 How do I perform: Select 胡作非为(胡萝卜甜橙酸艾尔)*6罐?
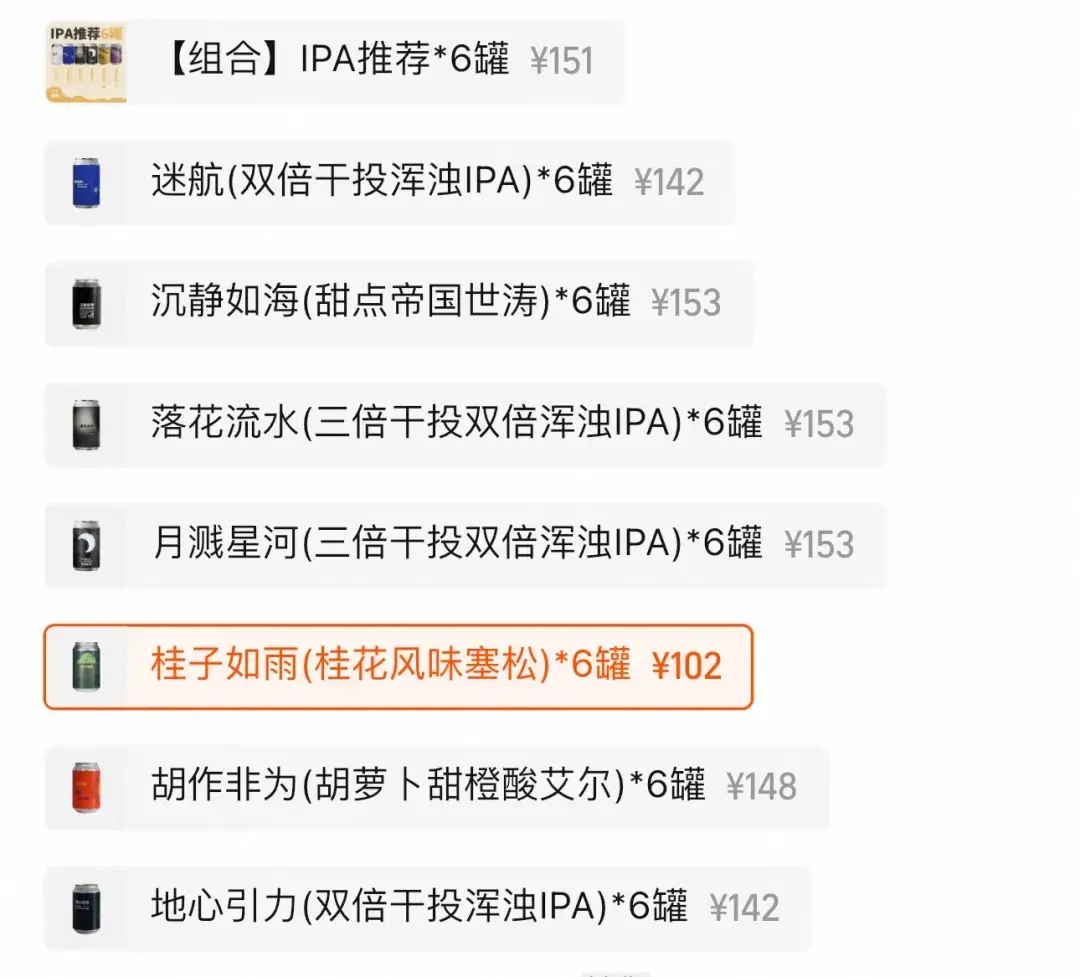[436, 787]
